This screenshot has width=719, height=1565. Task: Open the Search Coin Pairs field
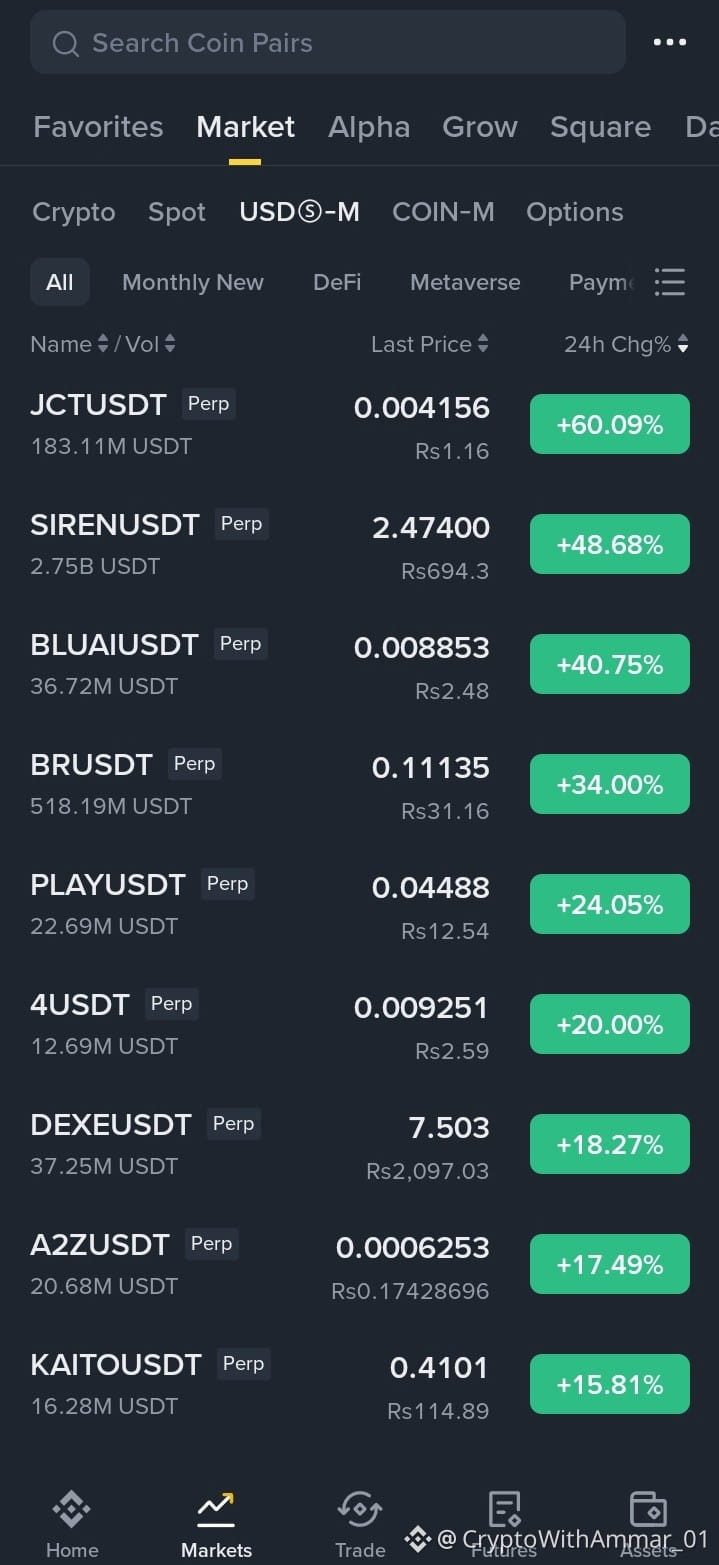[x=328, y=42]
